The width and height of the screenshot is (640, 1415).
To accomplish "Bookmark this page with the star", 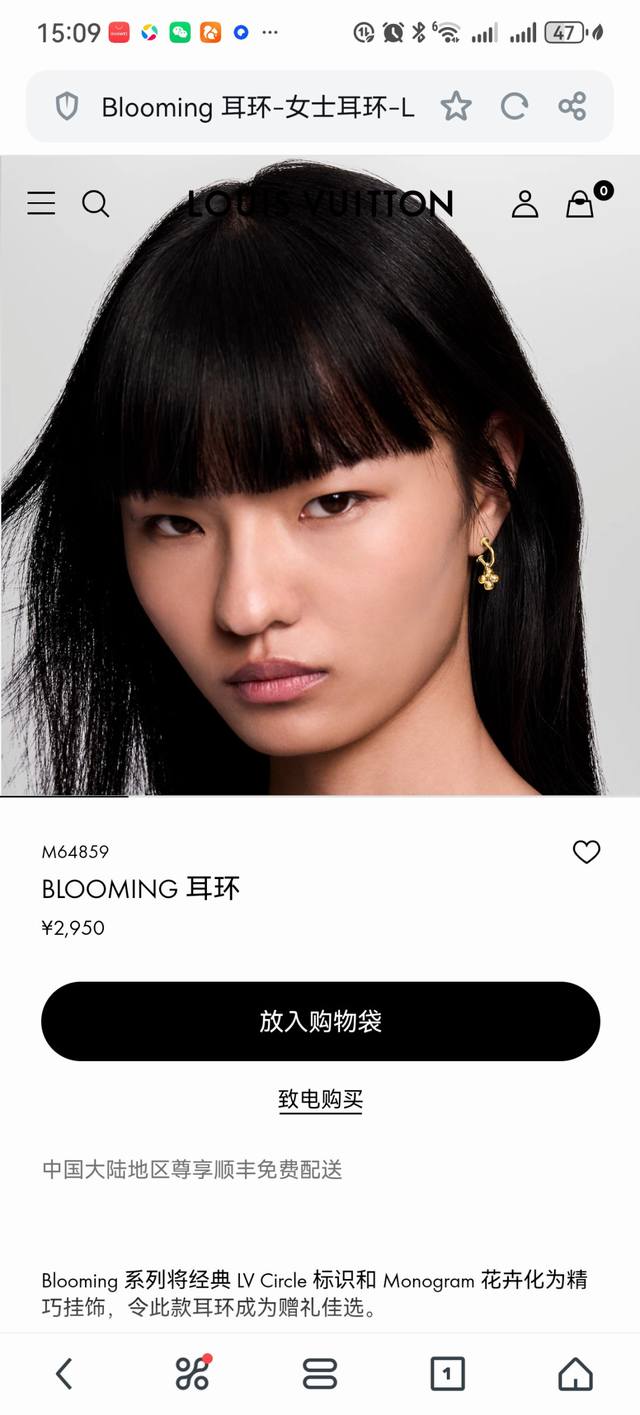I will pos(456,106).
